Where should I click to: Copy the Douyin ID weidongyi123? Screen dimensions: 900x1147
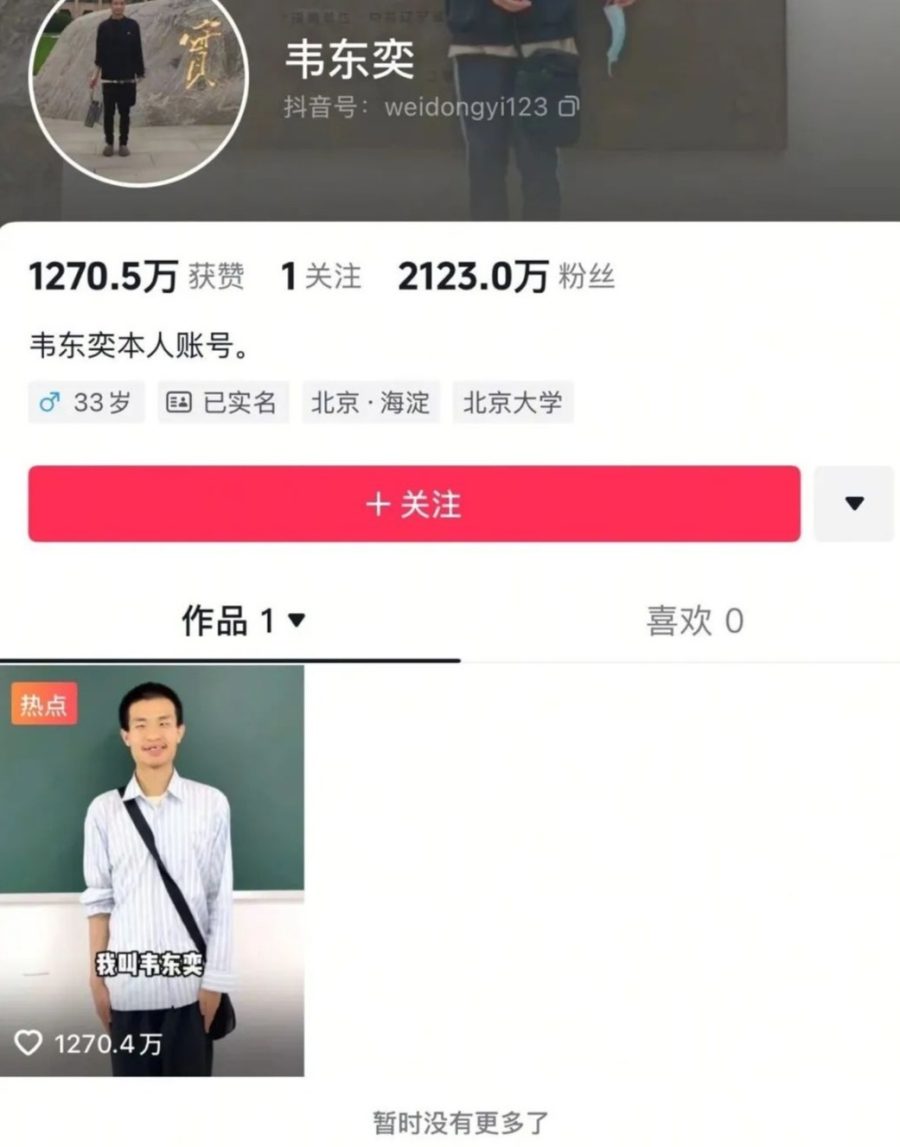point(568,106)
